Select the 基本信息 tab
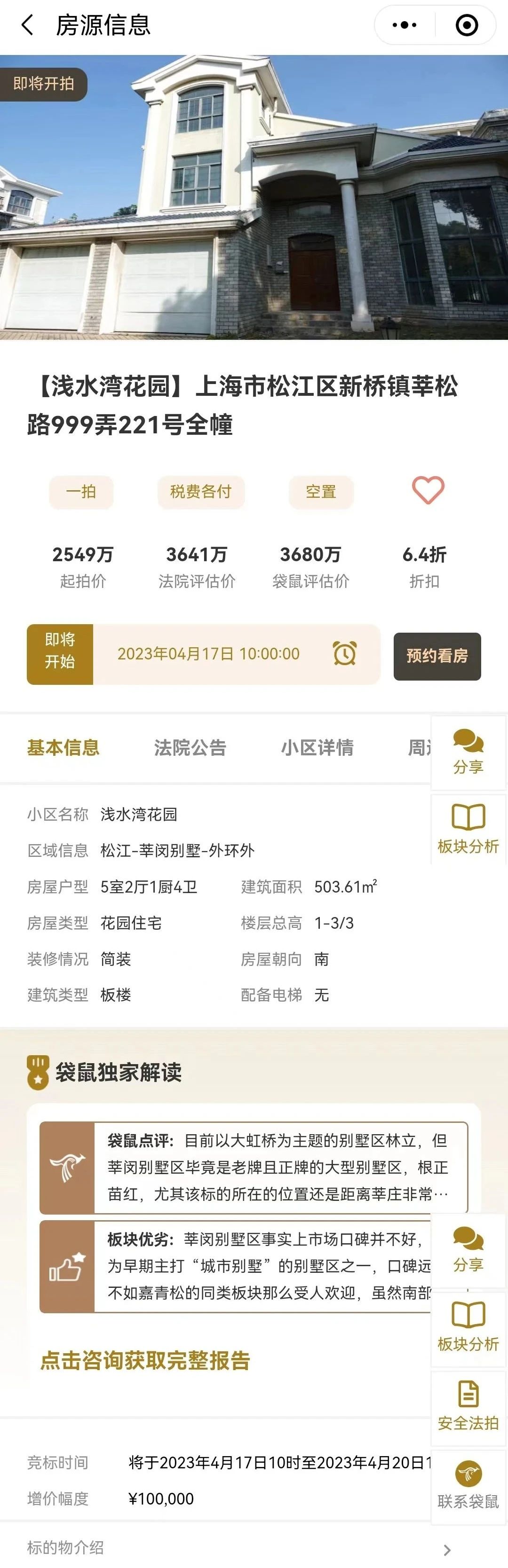 63,747
